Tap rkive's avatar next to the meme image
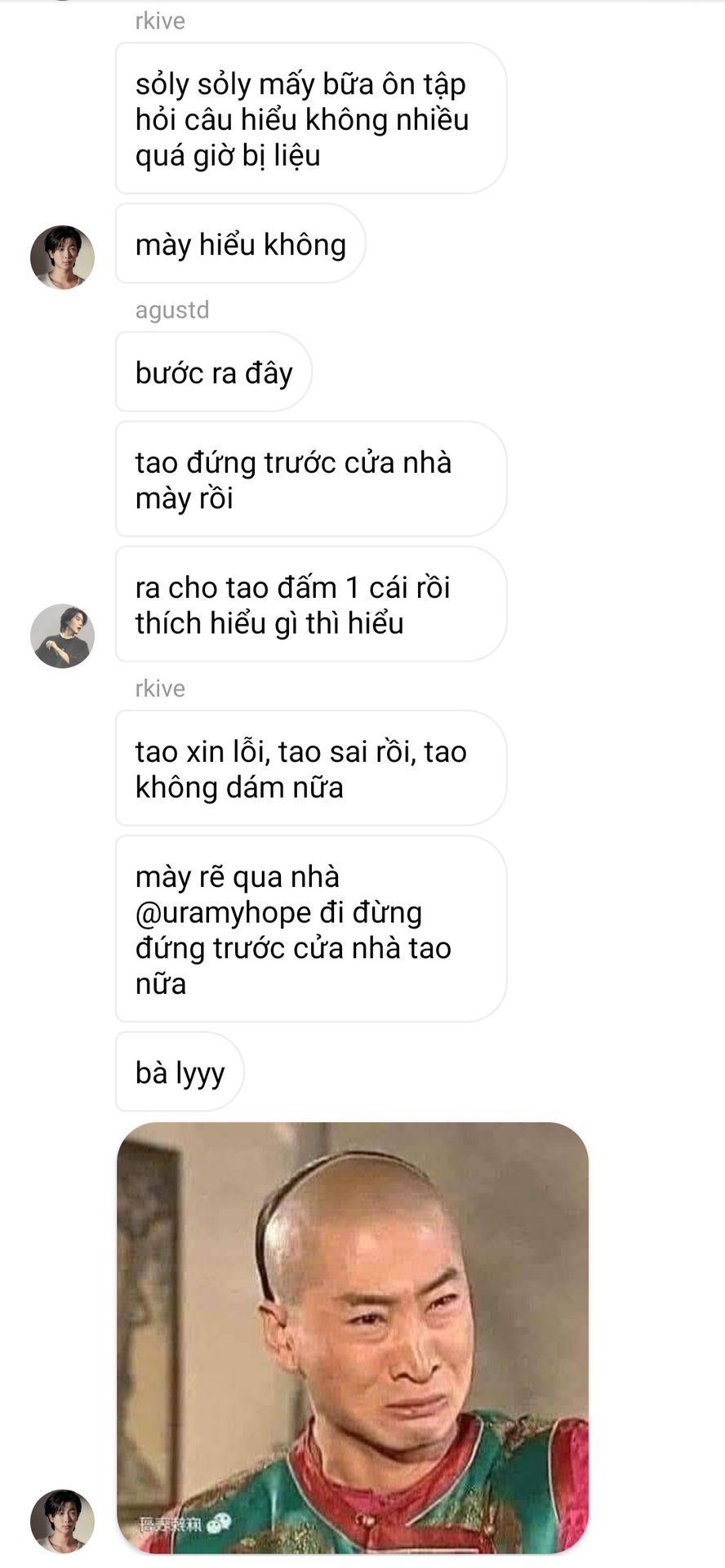The width and height of the screenshot is (725, 1568). coord(63,1521)
